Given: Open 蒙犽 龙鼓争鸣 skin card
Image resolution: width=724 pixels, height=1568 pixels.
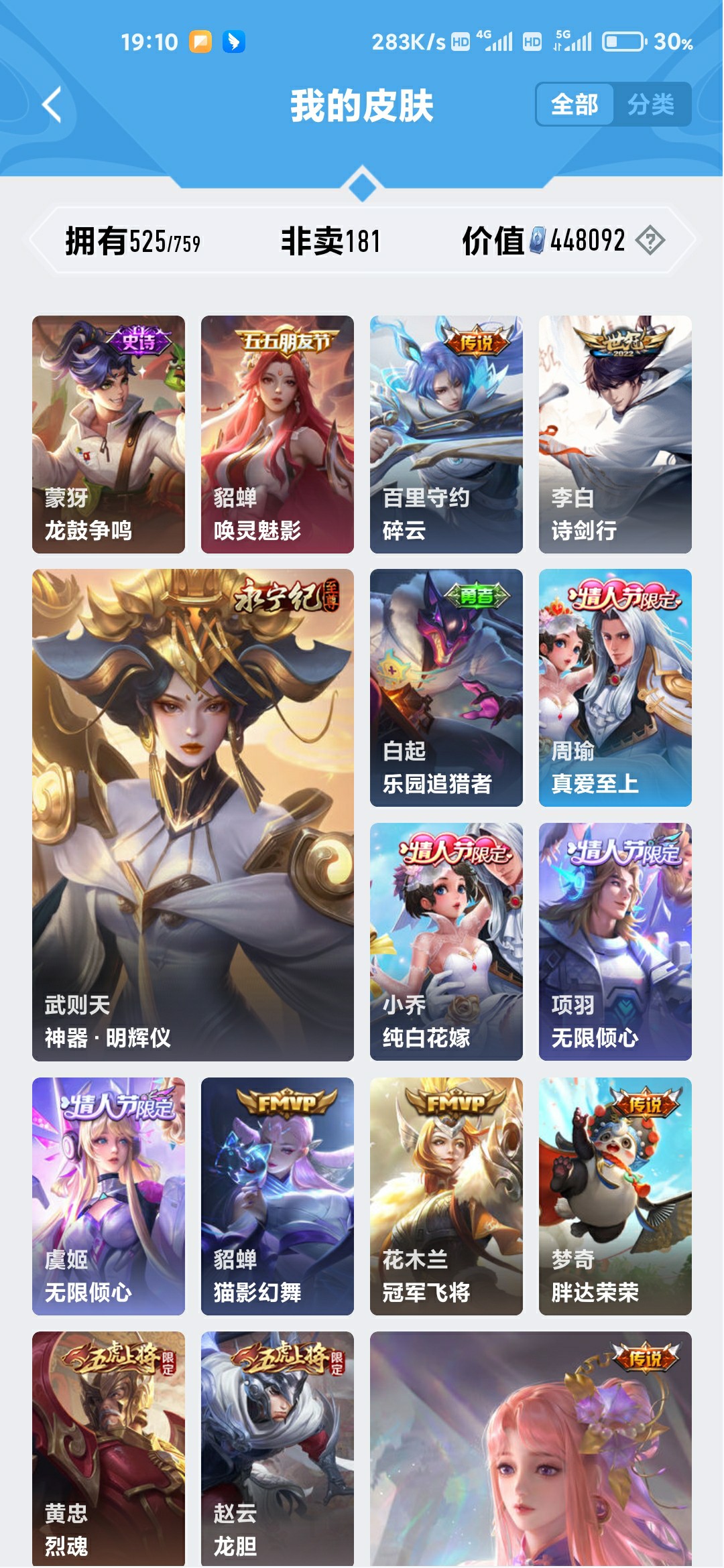Looking at the screenshot, I should 109,434.
